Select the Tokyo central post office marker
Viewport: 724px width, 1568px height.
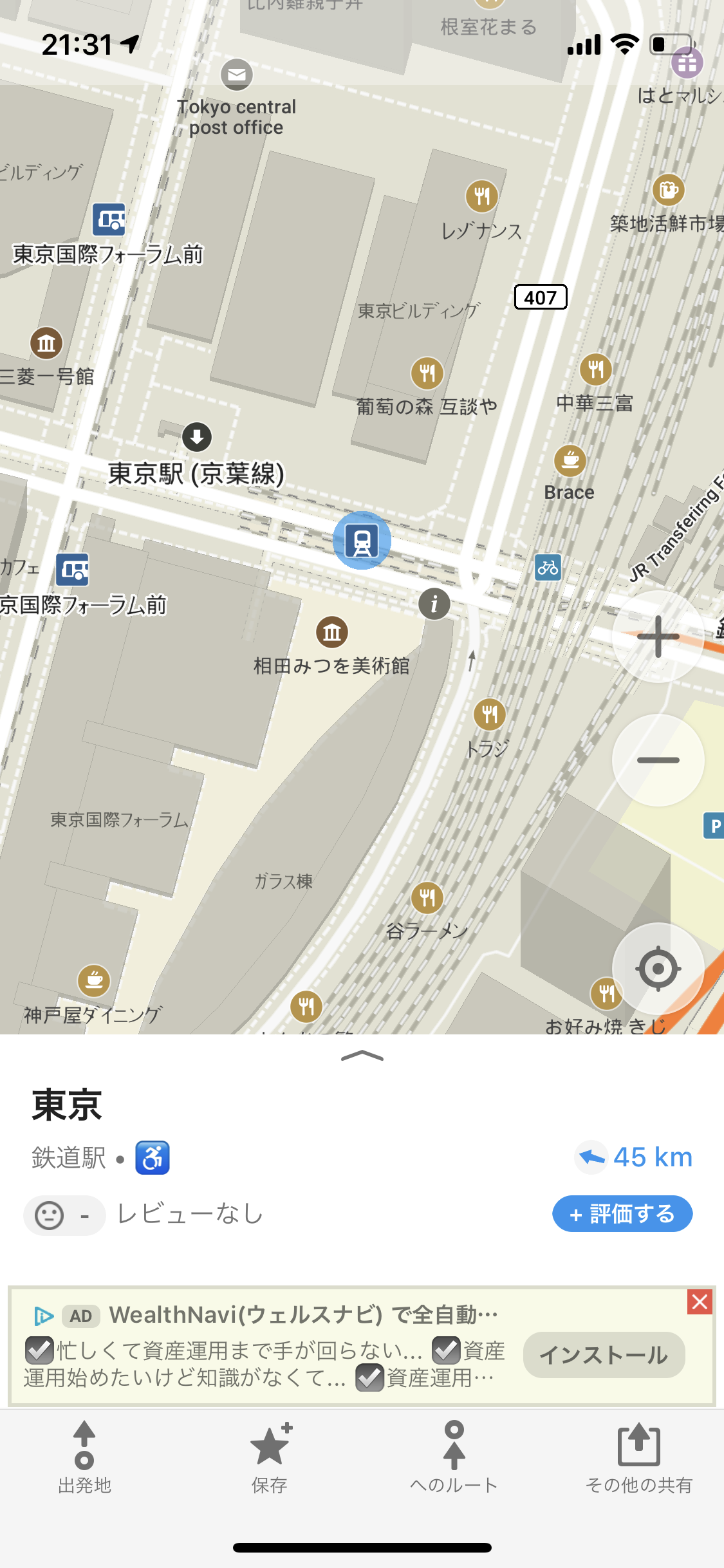pos(237,75)
